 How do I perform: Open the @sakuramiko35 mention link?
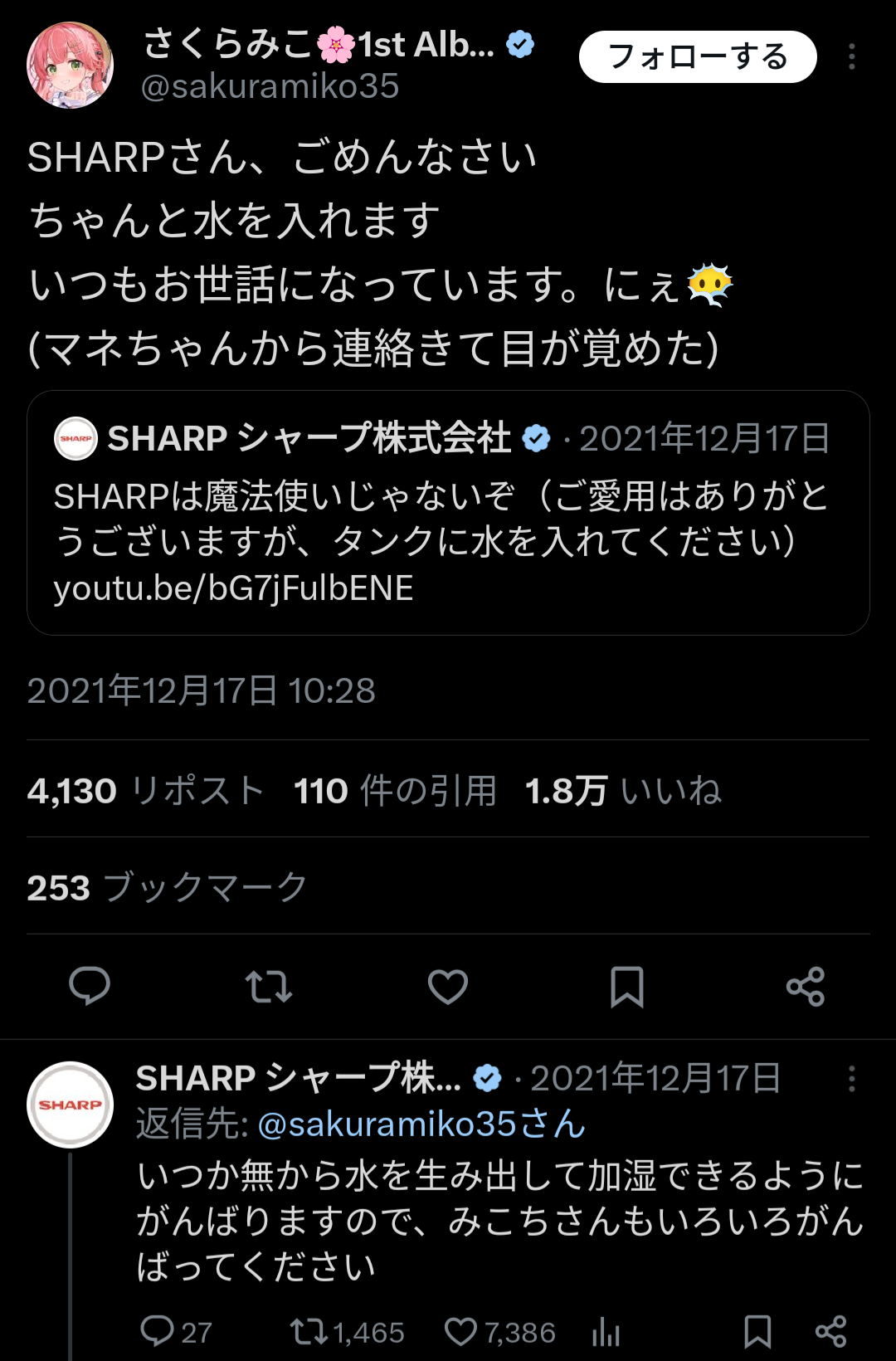(421, 1124)
